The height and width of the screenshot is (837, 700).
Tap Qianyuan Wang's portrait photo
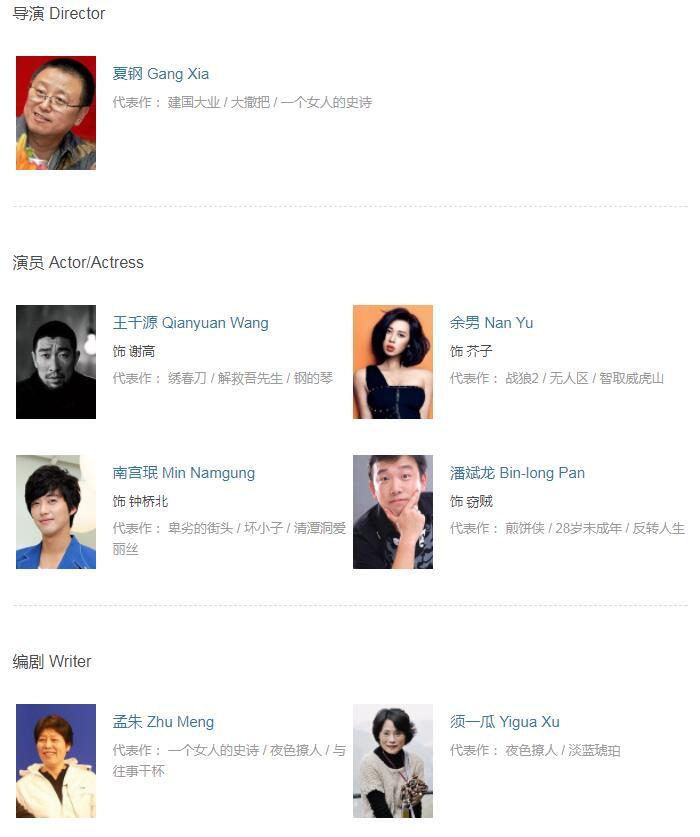point(56,362)
